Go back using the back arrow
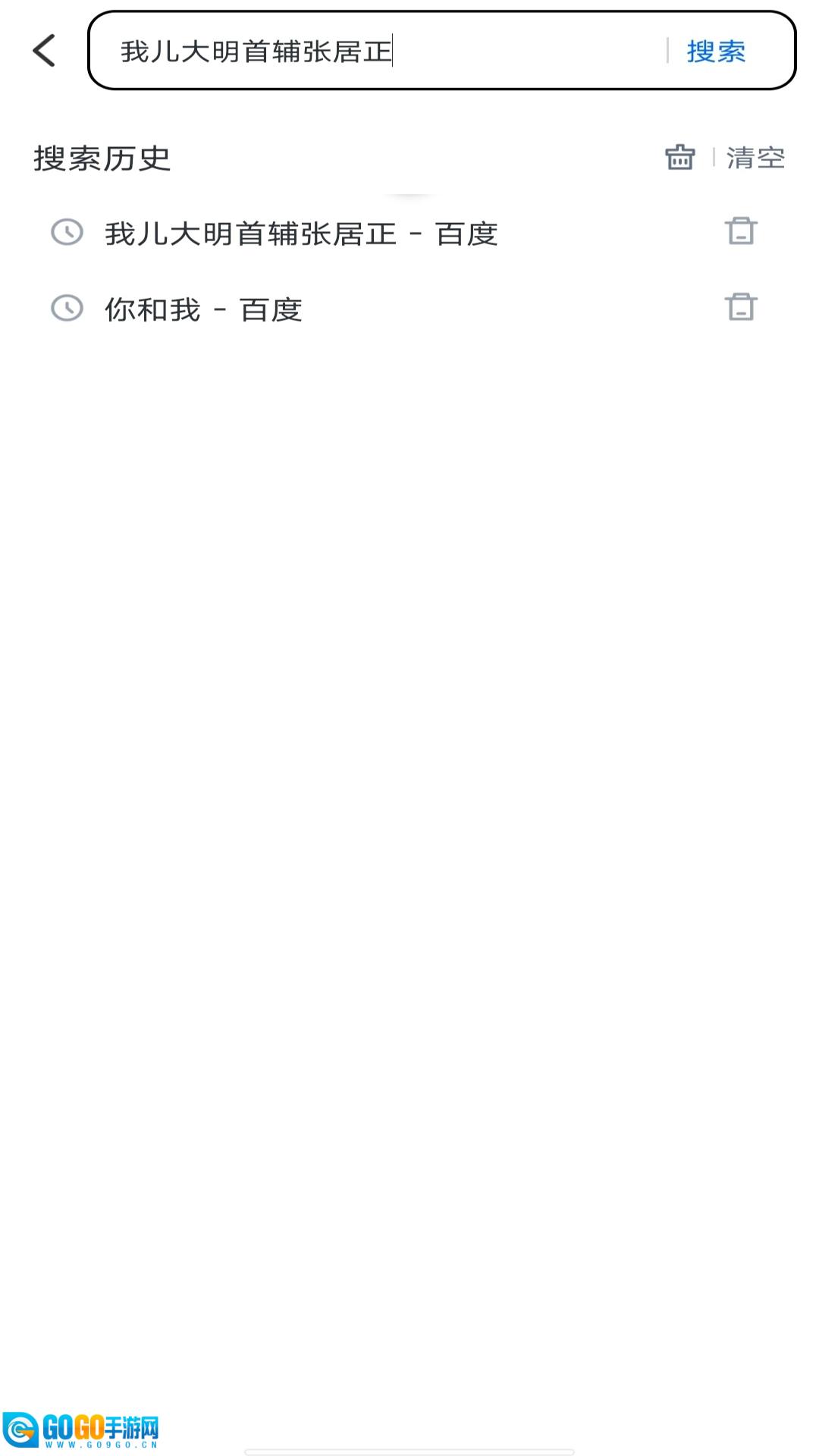This screenshot has height=1456, width=819. pos(44,51)
